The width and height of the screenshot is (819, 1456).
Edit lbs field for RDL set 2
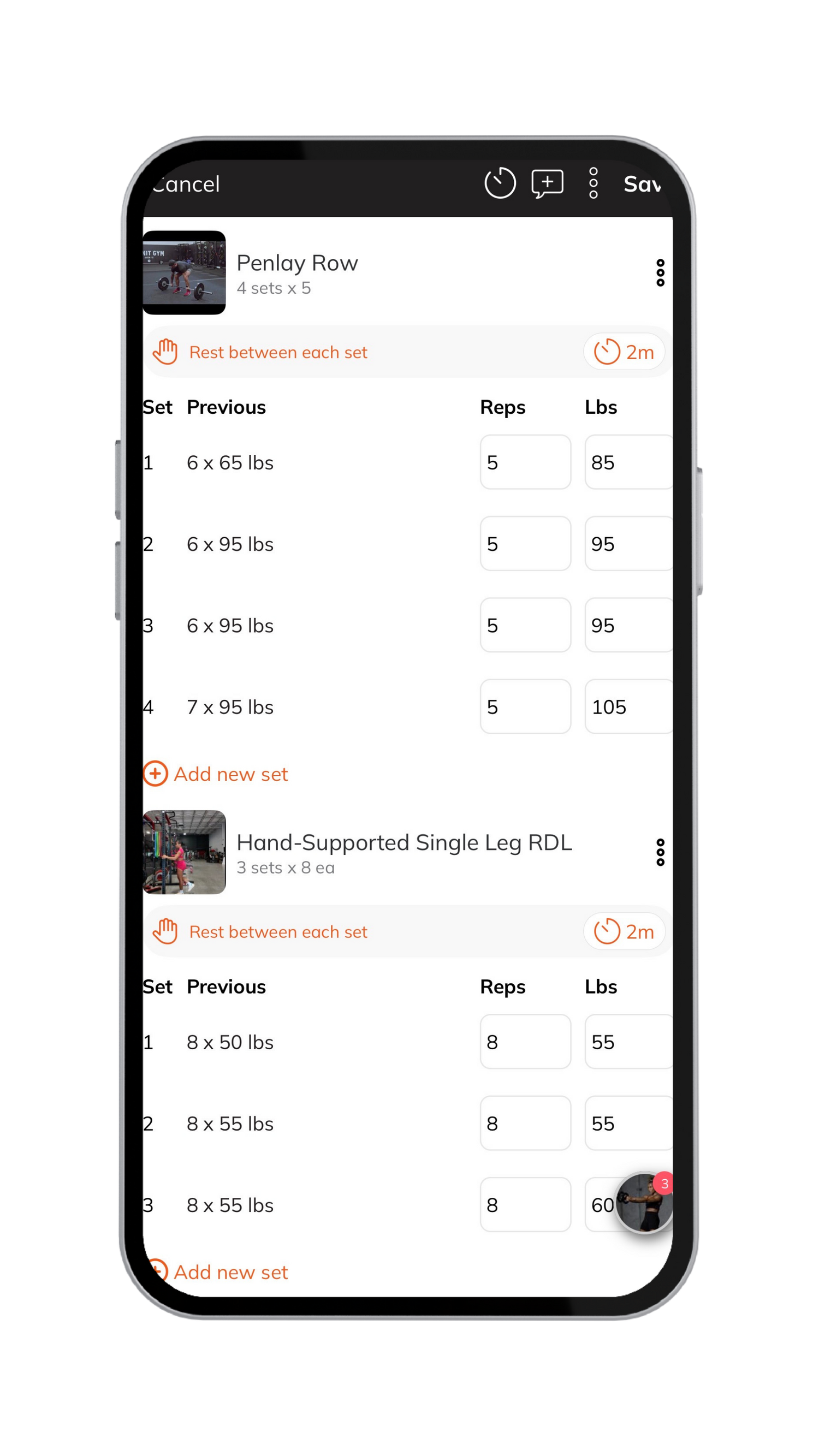tap(627, 1123)
